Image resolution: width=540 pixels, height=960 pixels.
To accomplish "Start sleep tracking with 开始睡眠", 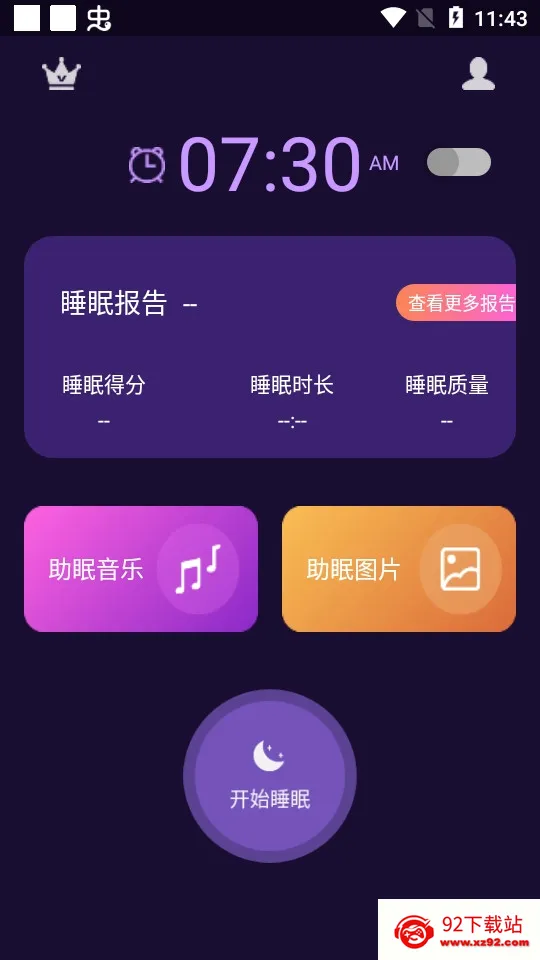I will pos(270,776).
